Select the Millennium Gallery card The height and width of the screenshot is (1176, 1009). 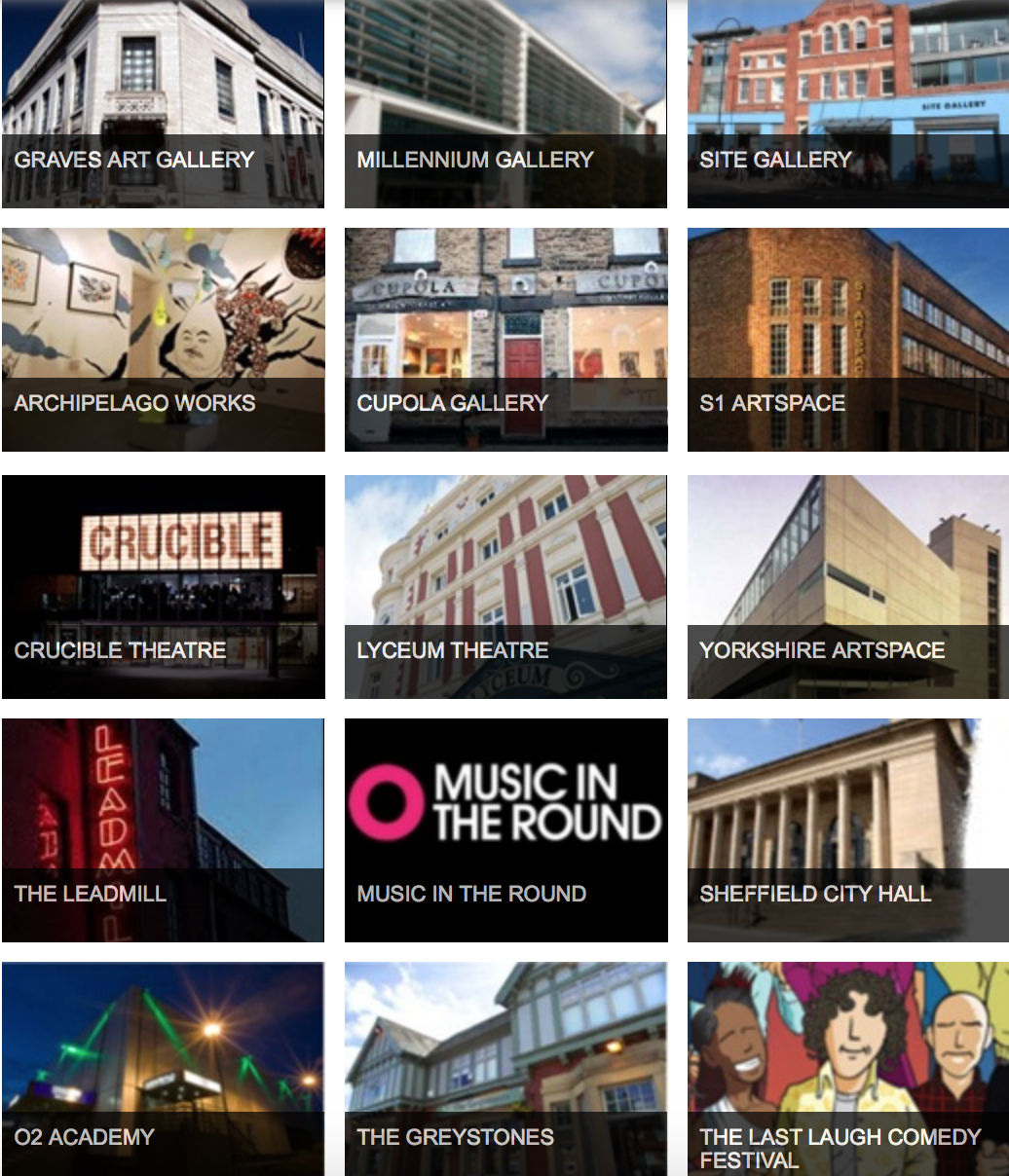pyautogui.click(x=505, y=103)
